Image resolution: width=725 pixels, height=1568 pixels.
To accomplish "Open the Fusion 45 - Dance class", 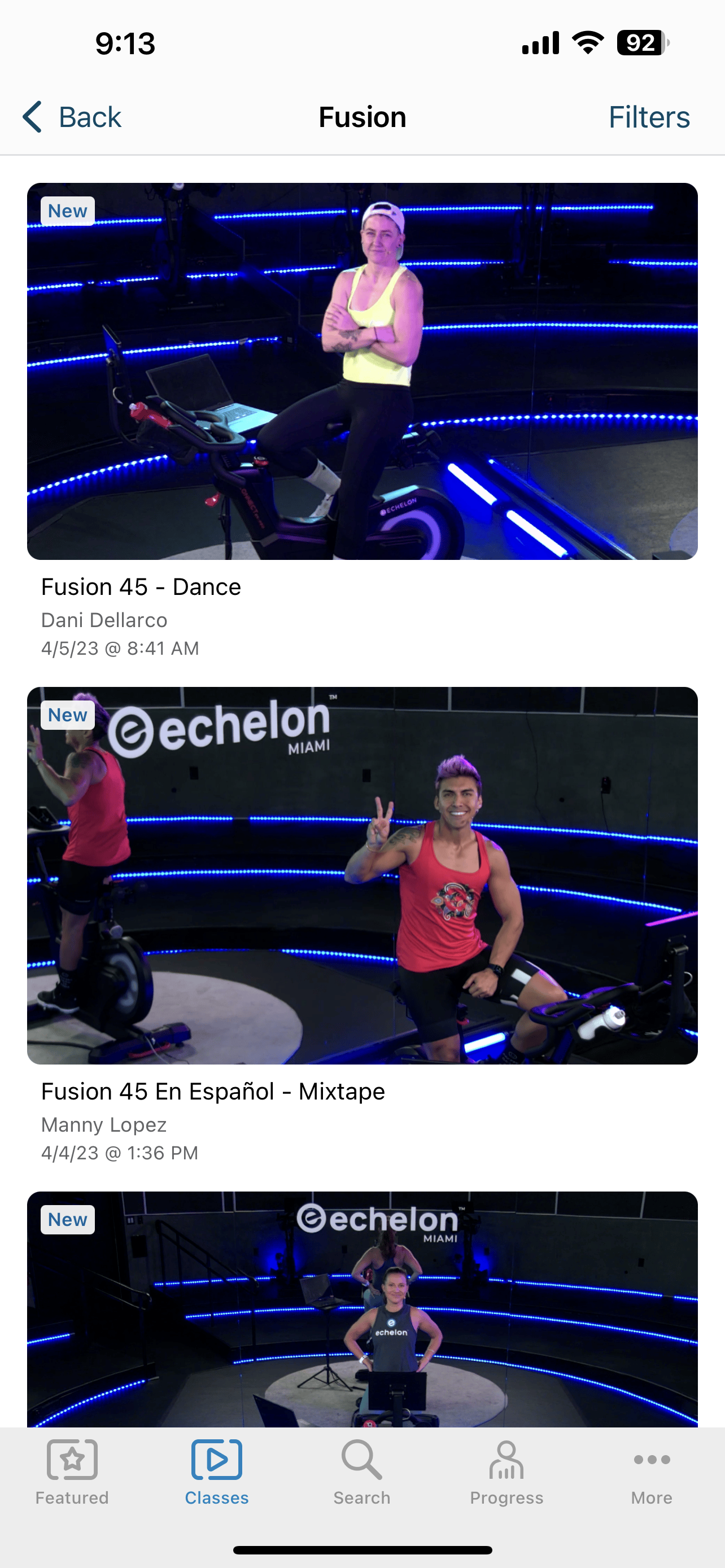I will pos(362,371).
